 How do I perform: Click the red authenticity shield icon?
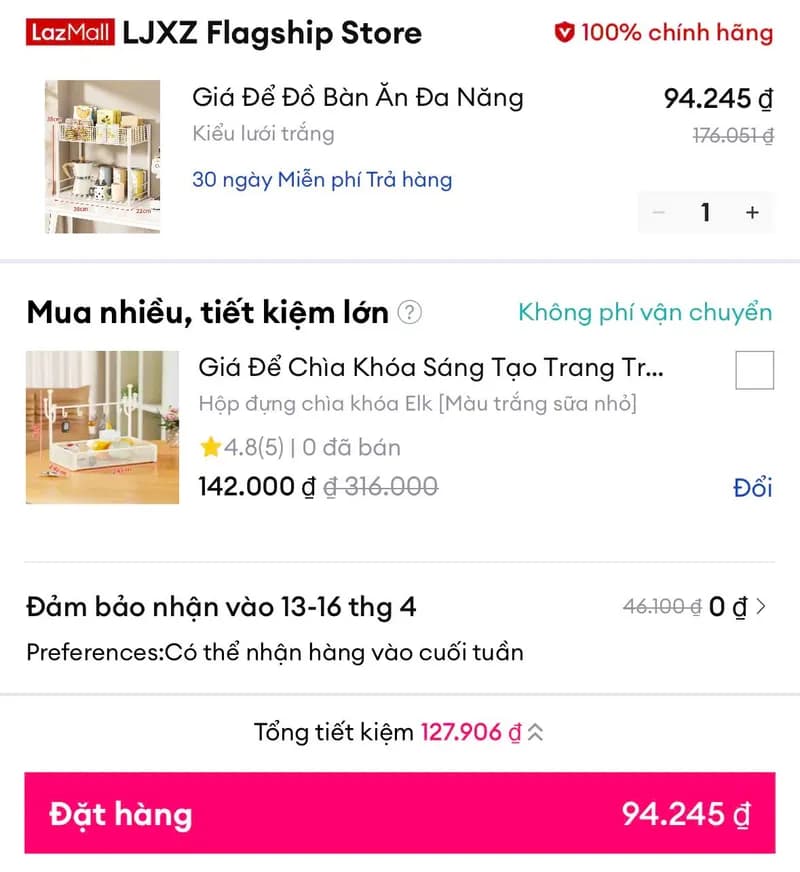click(565, 32)
